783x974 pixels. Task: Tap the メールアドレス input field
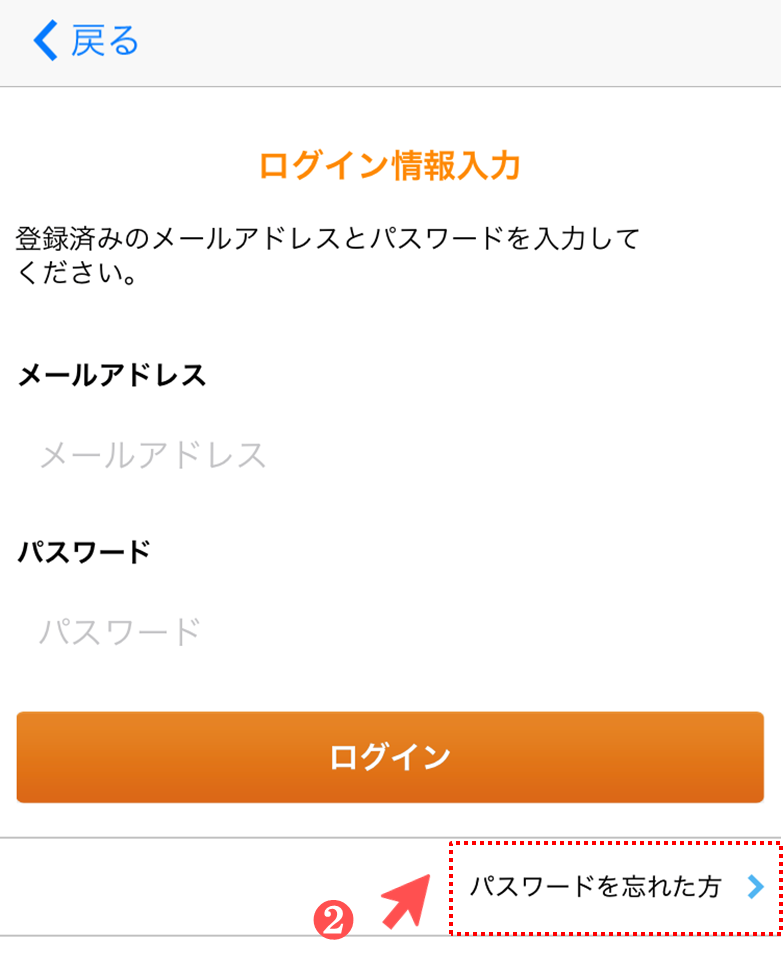(390, 456)
